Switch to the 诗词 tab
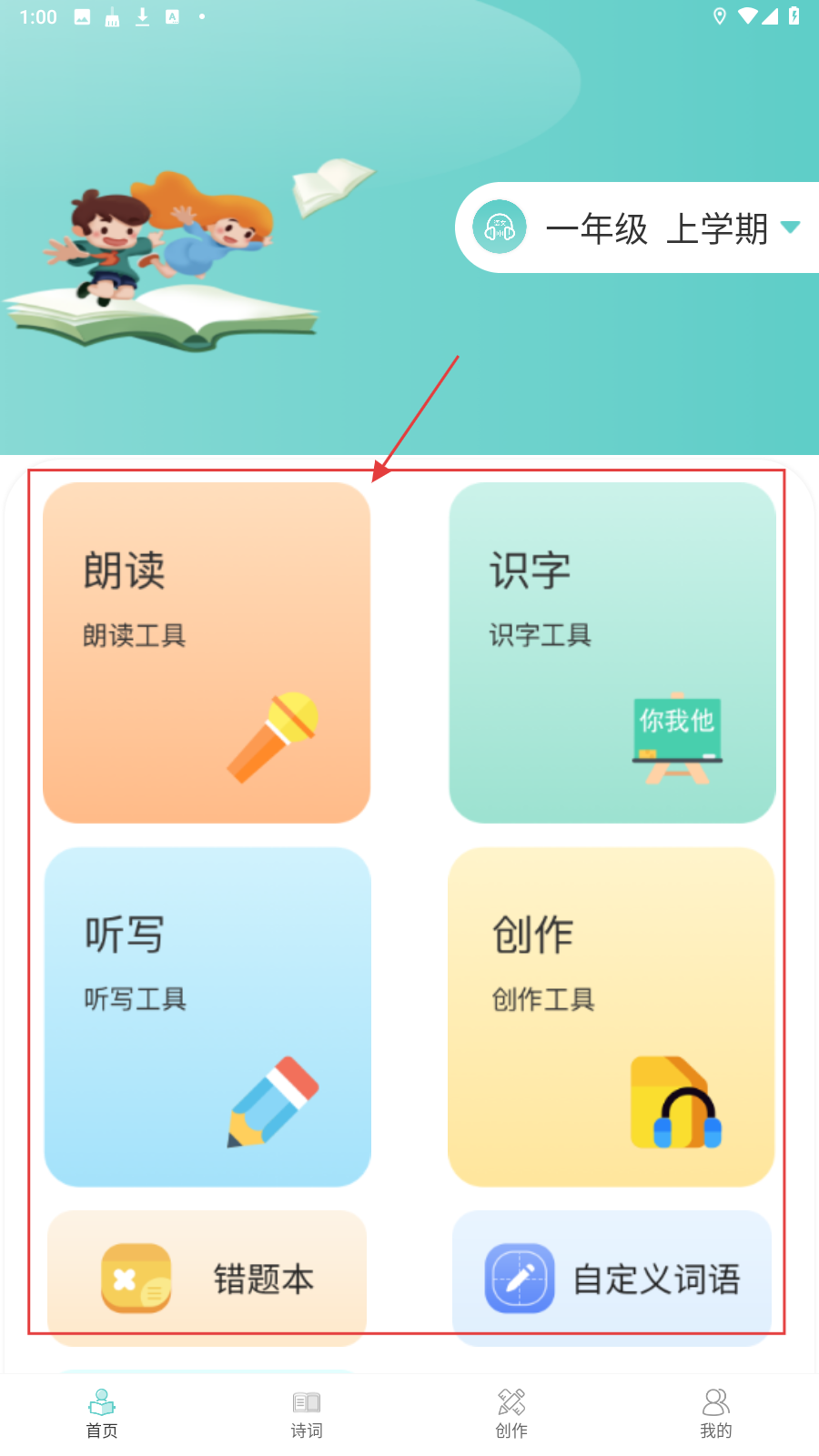 307,1413
